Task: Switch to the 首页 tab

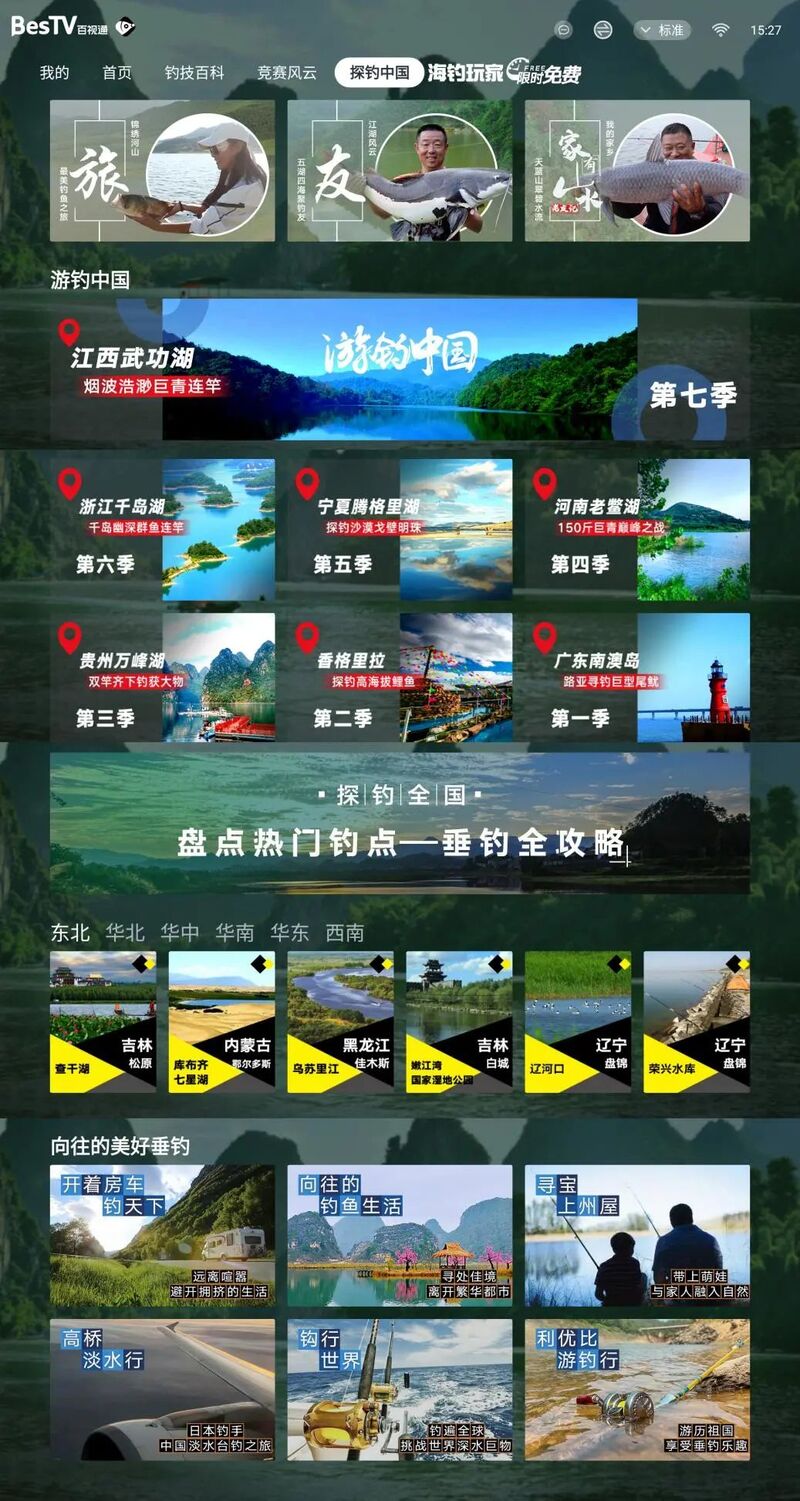Action: pyautogui.click(x=117, y=73)
